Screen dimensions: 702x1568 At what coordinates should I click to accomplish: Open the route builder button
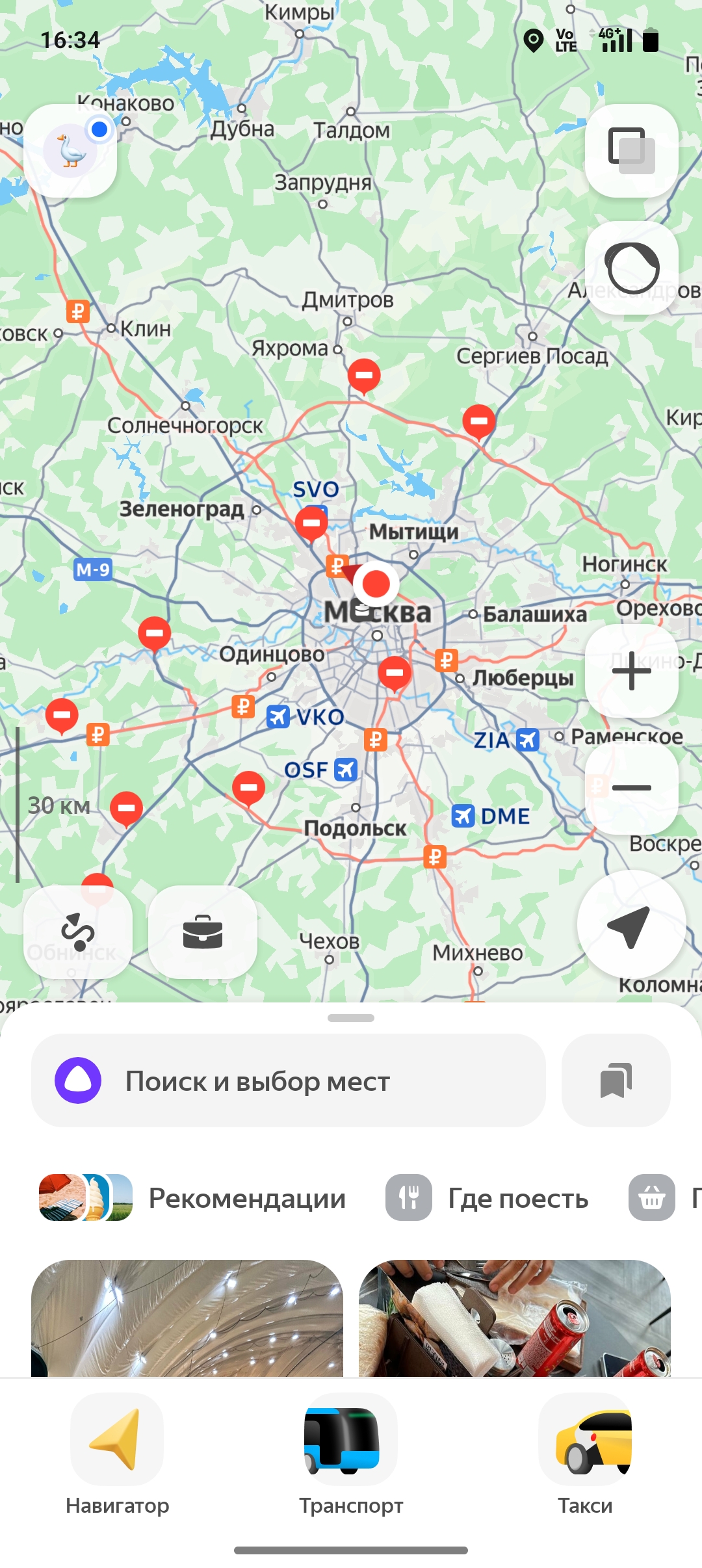pos(78,932)
